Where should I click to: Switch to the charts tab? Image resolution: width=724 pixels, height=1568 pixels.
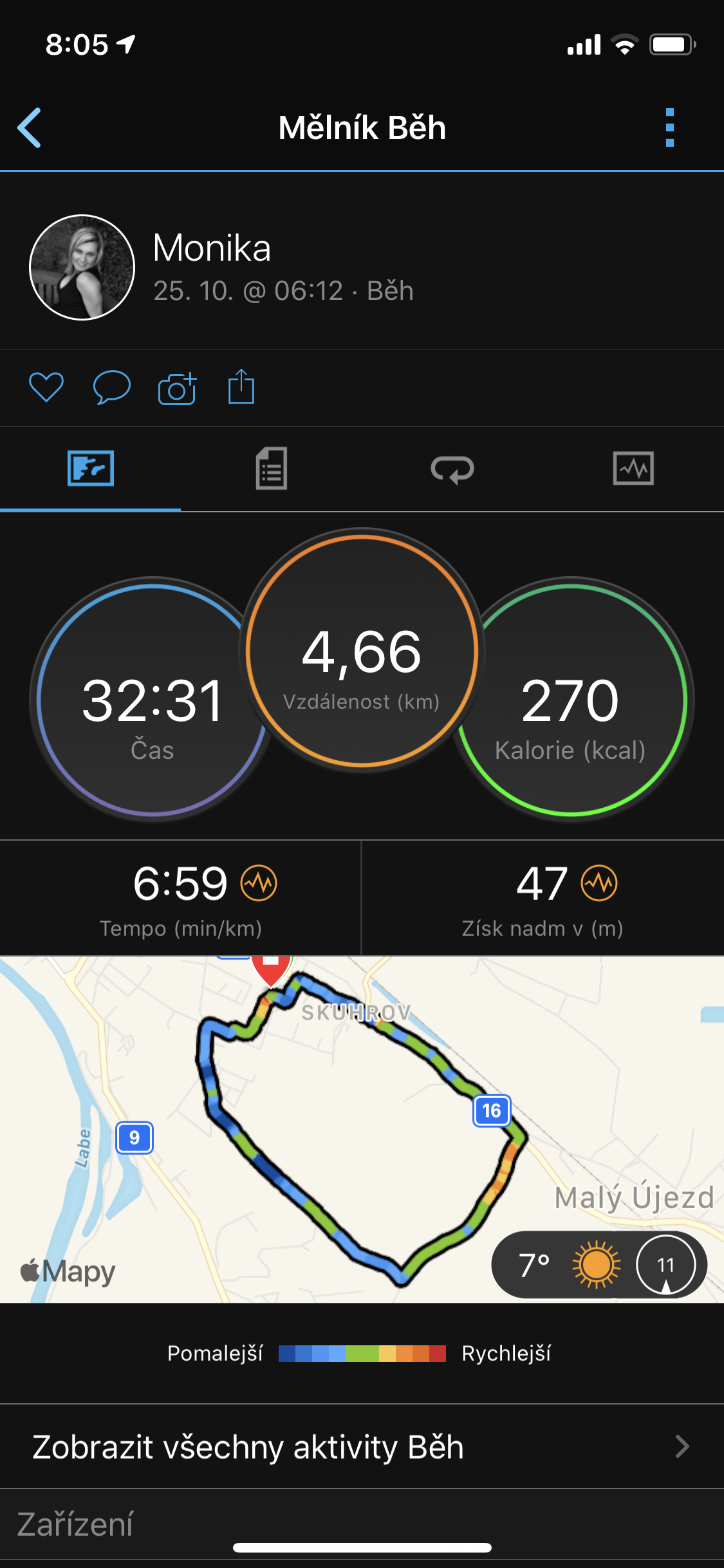coord(633,468)
